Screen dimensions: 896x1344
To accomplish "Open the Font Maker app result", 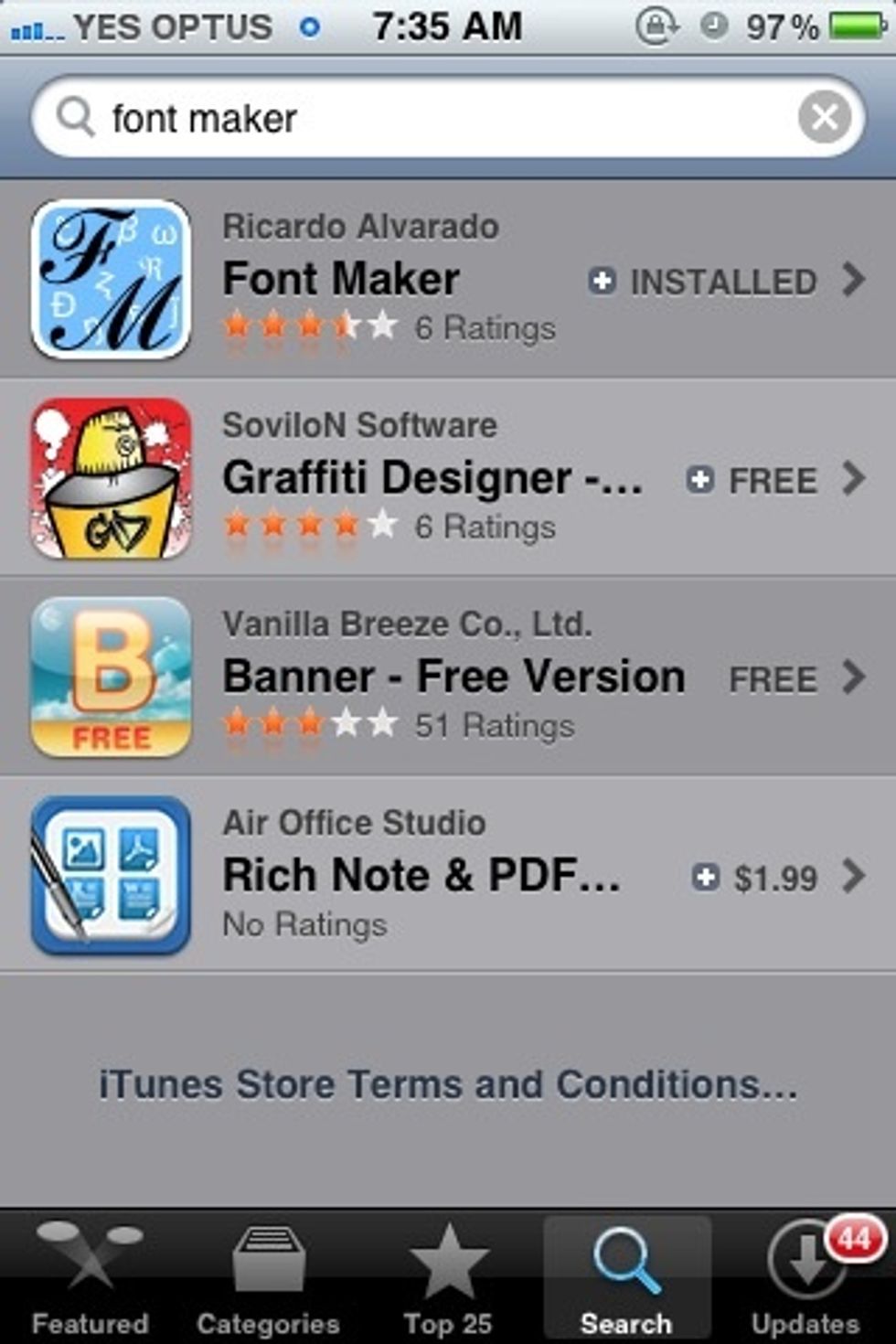I will tap(340, 279).
